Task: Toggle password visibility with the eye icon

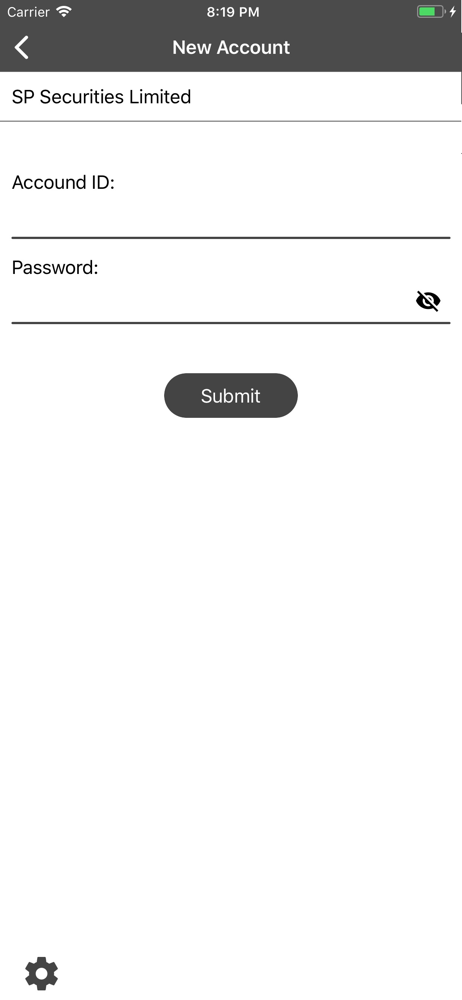Action: click(x=428, y=300)
